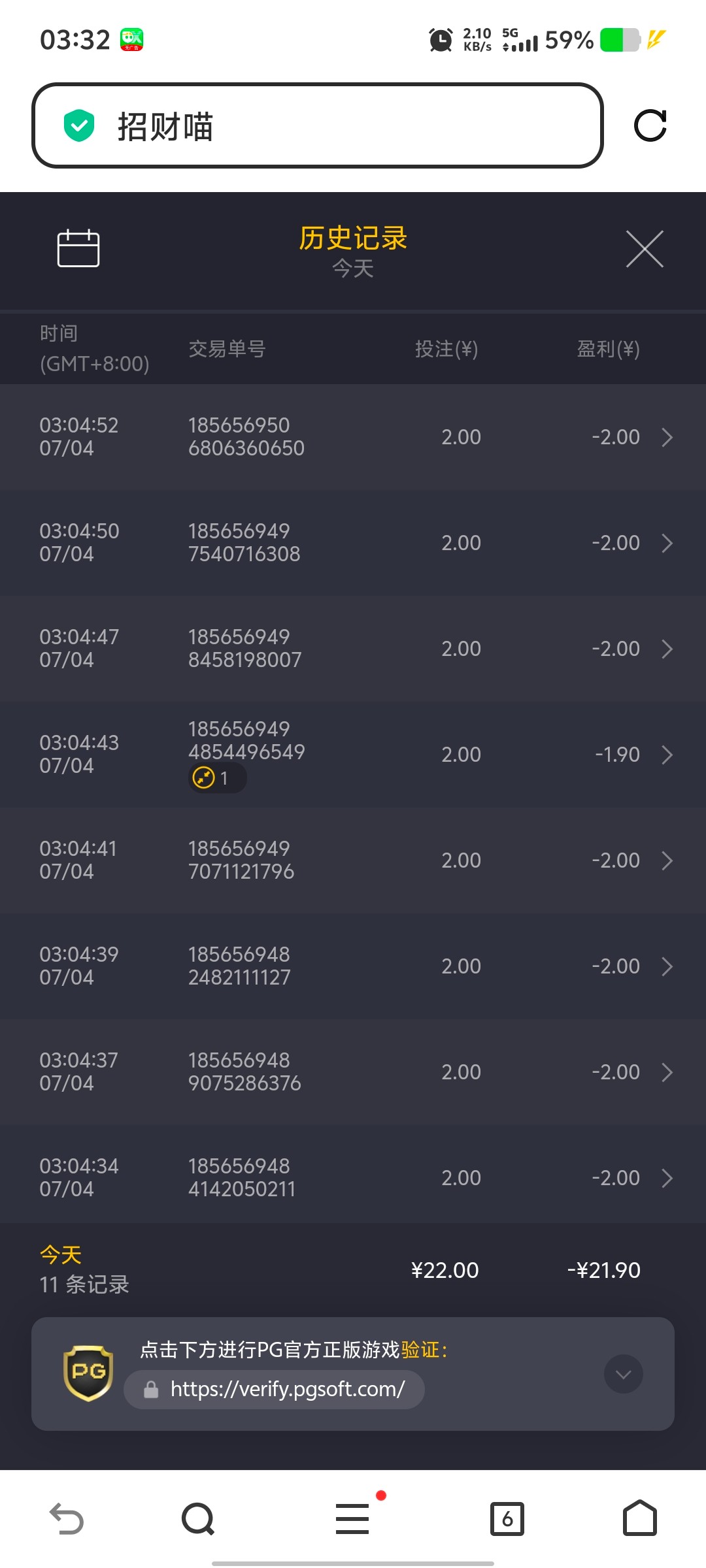Image resolution: width=706 pixels, height=1568 pixels.
Task: View details of the 03:04:39 record
Action: [x=353, y=966]
